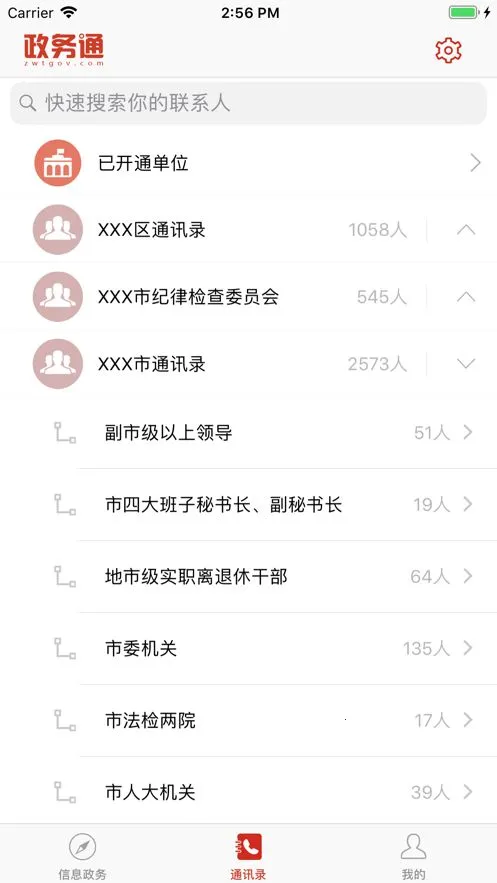This screenshot has width=497, height=883.
Task: Switch to the 信息政务 tab
Action: point(83,855)
